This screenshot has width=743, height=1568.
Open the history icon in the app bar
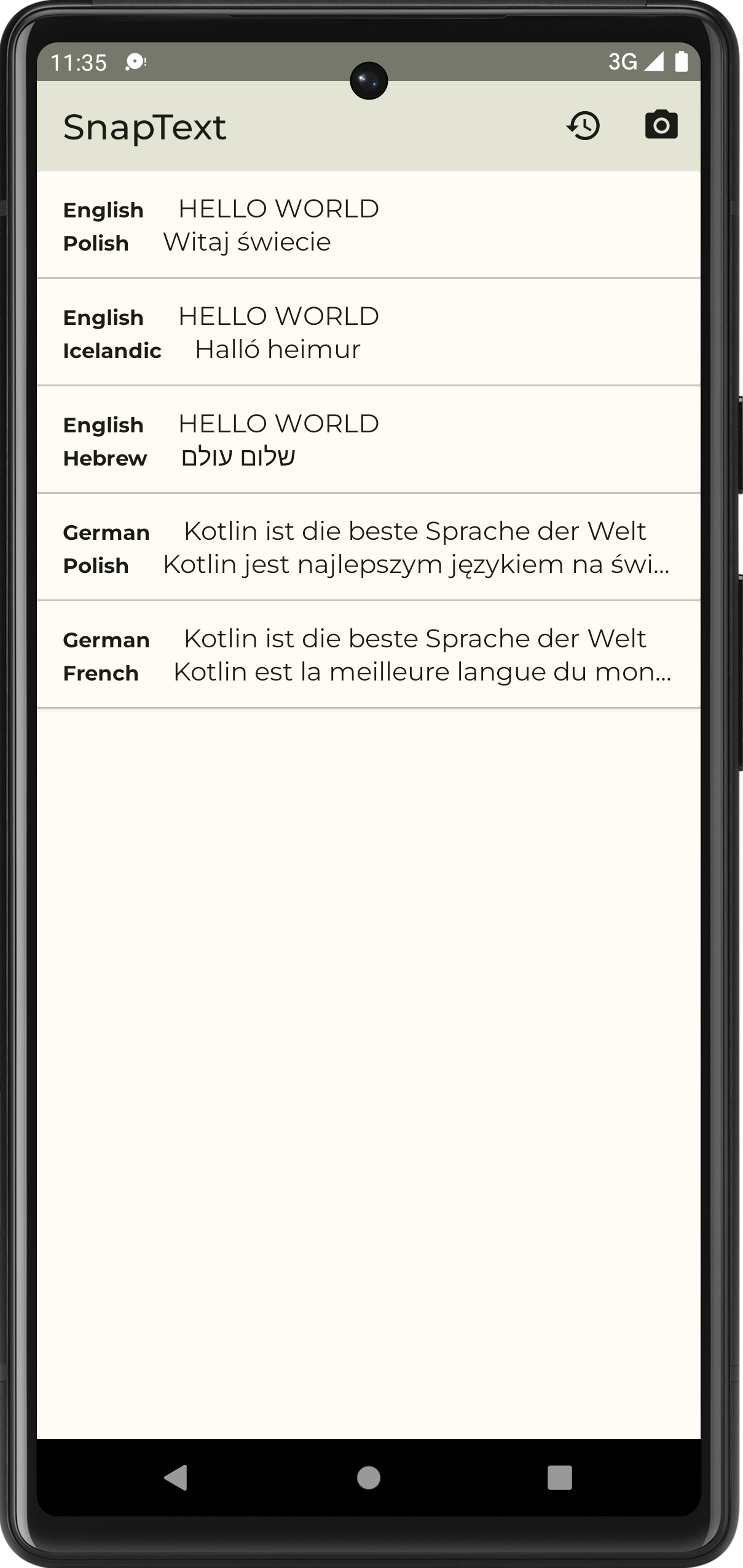coord(583,126)
